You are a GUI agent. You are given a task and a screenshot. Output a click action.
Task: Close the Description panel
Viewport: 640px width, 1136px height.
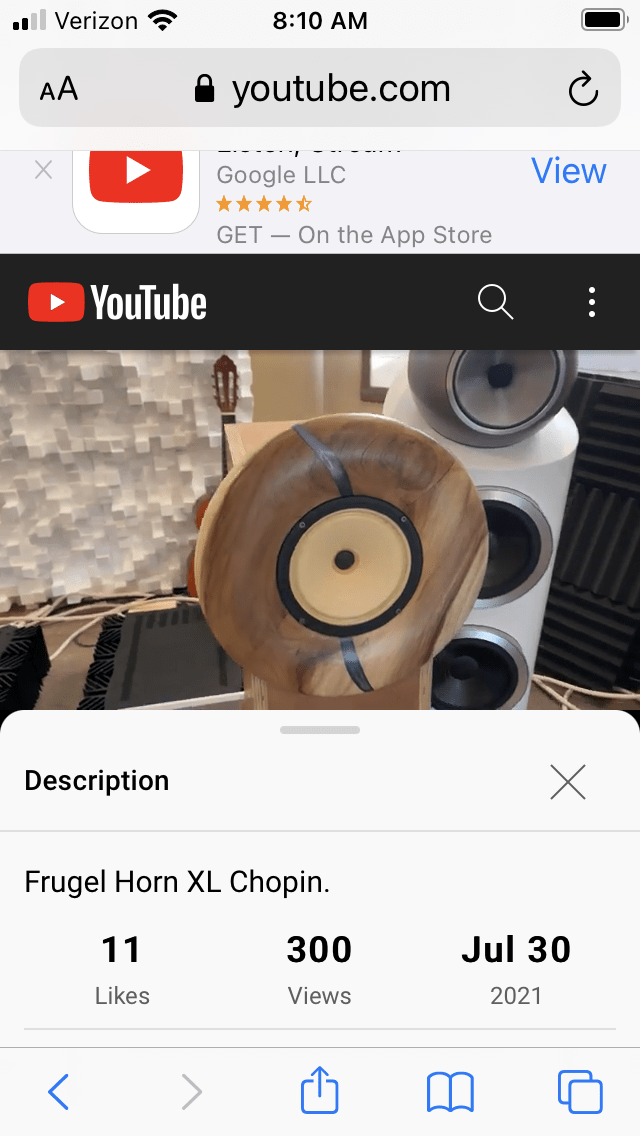(x=567, y=781)
